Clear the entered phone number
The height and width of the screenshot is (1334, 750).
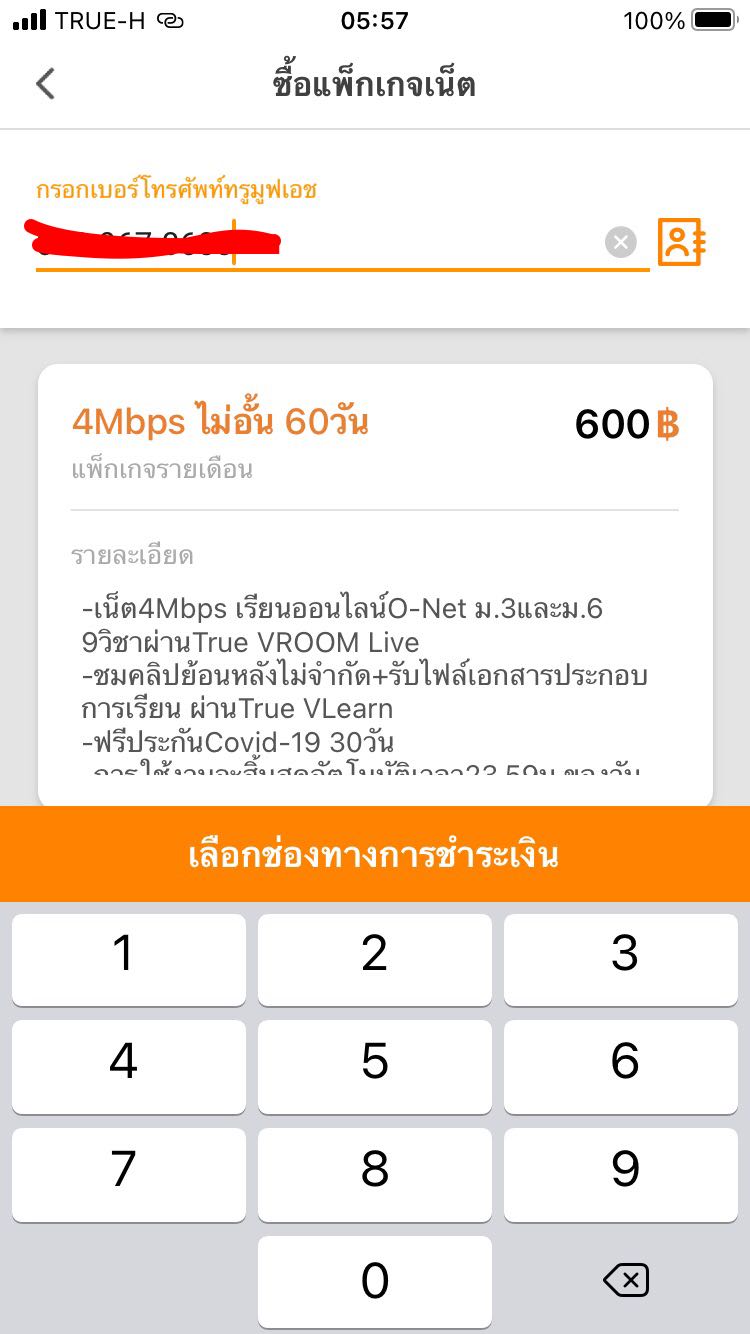[x=621, y=242]
